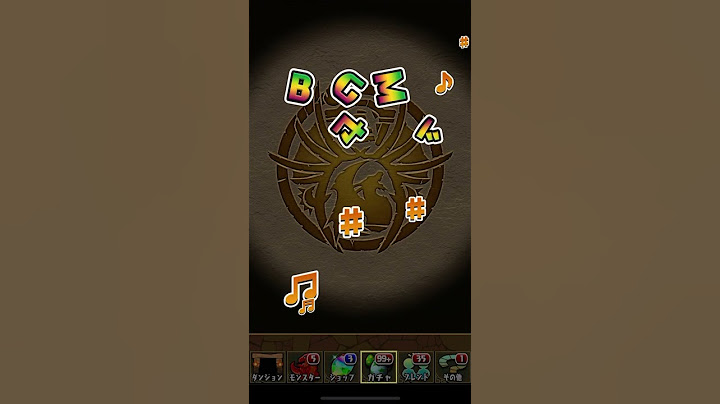Switch to the その他 (Others) tab
720x404 pixels.
click(452, 367)
